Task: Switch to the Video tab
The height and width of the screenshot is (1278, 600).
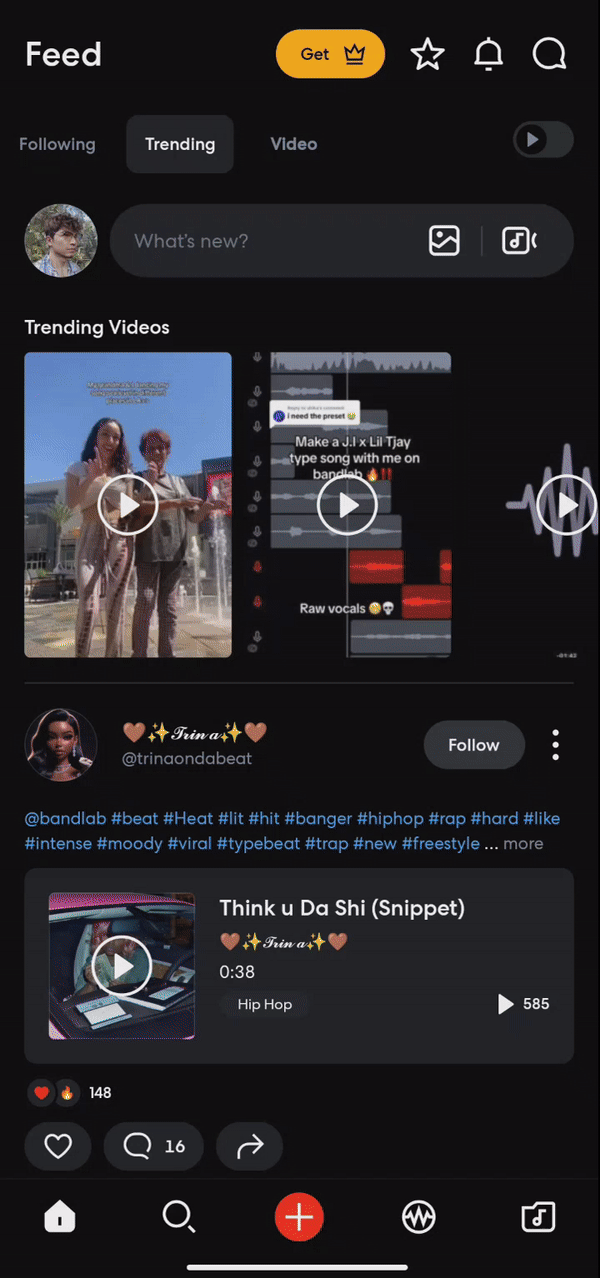Action: pos(293,144)
